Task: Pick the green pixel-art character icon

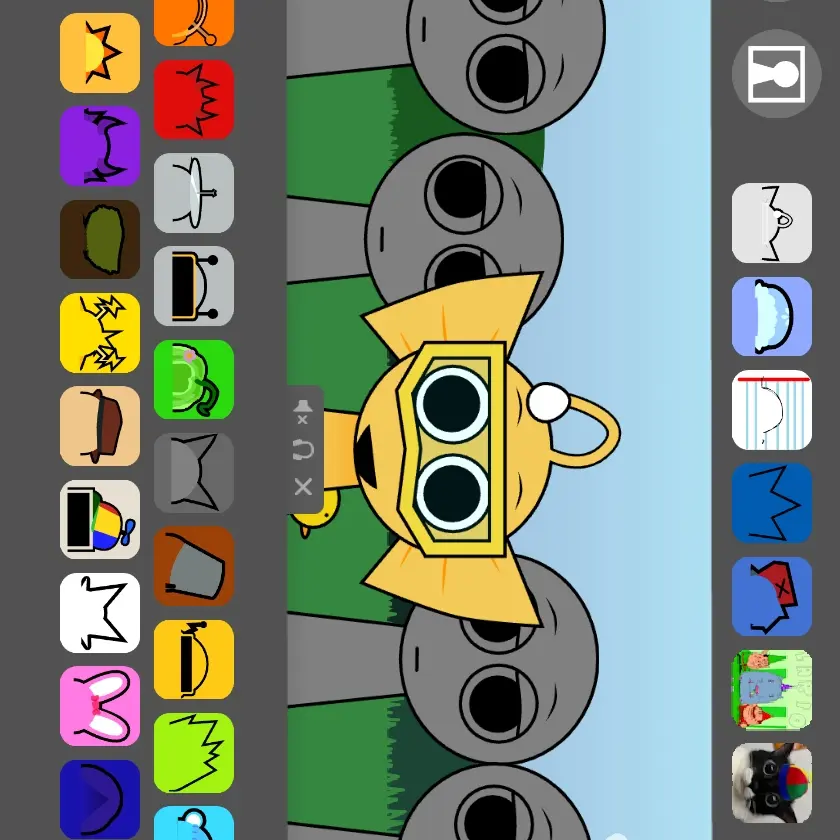Action: pyautogui.click(x=772, y=690)
